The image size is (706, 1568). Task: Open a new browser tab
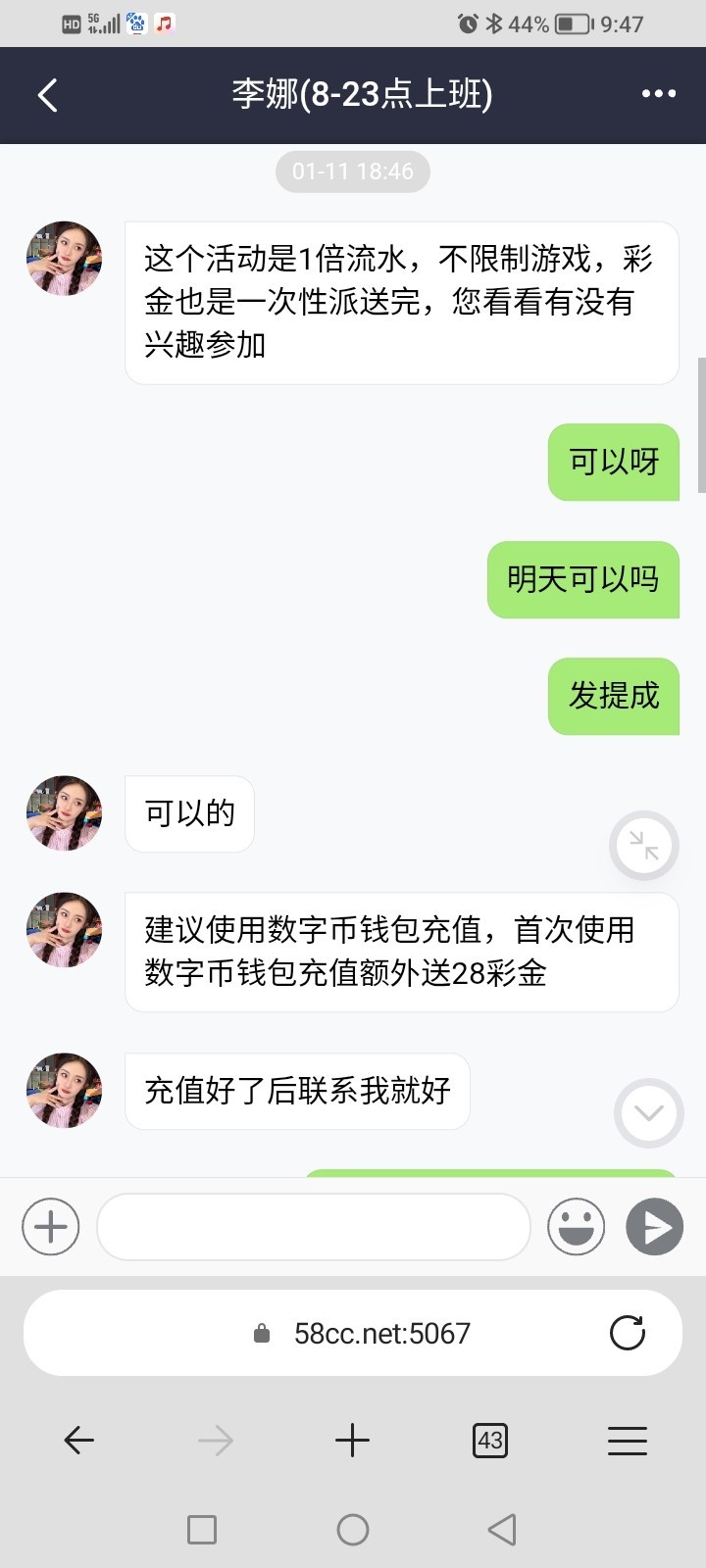click(x=352, y=1440)
